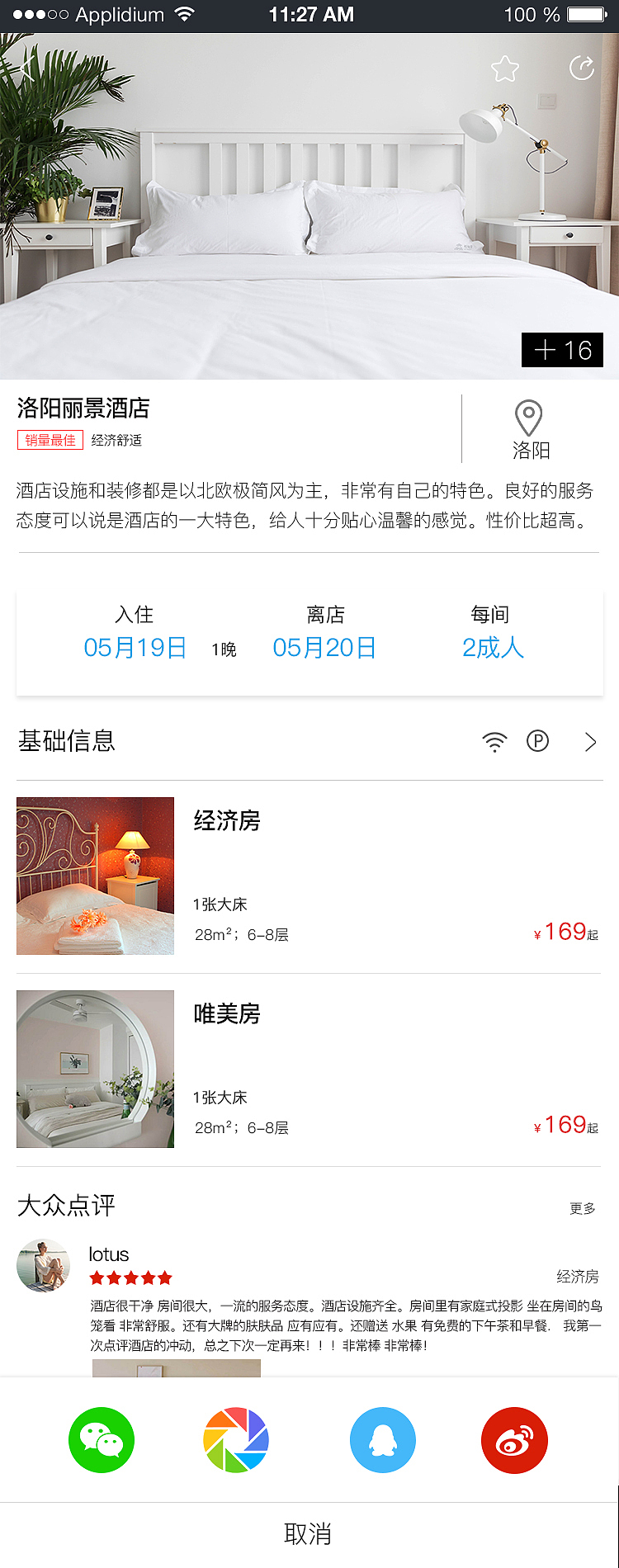Viewport: 619px width, 1568px height.
Task: Favorite the hotel using the star icon
Action: click(504, 68)
